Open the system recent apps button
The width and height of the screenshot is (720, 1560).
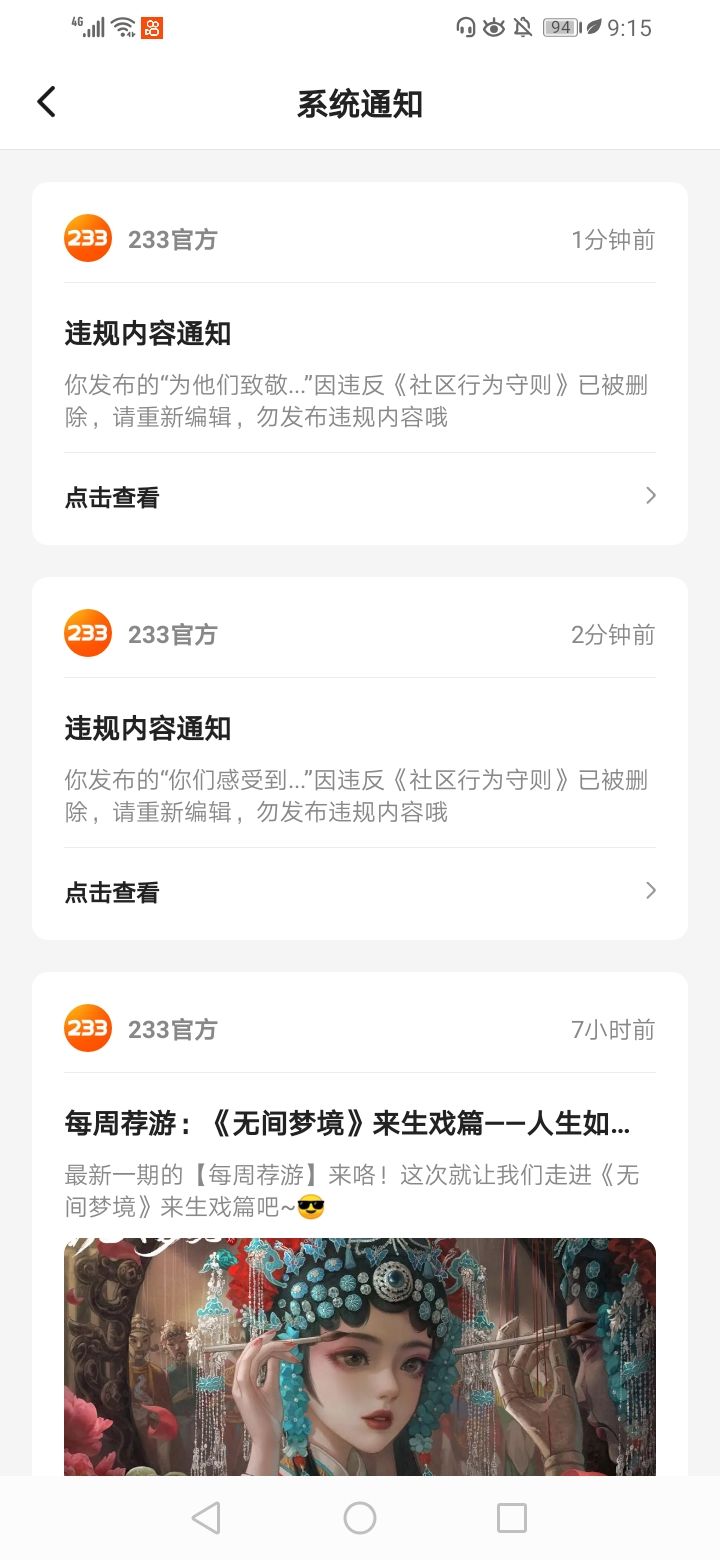point(512,1518)
